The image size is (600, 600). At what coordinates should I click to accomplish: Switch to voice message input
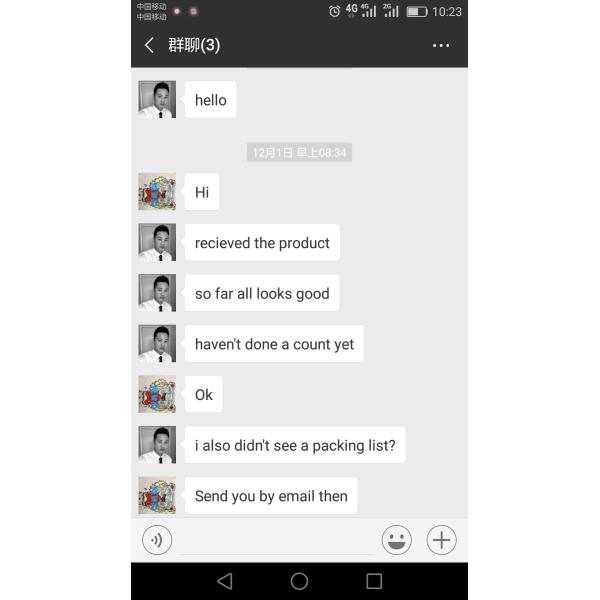click(157, 540)
